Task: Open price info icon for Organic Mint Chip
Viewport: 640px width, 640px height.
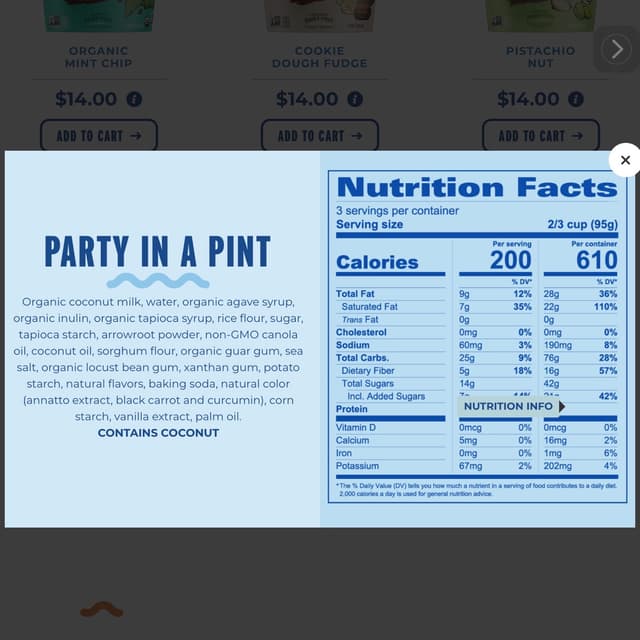Action: click(x=134, y=99)
